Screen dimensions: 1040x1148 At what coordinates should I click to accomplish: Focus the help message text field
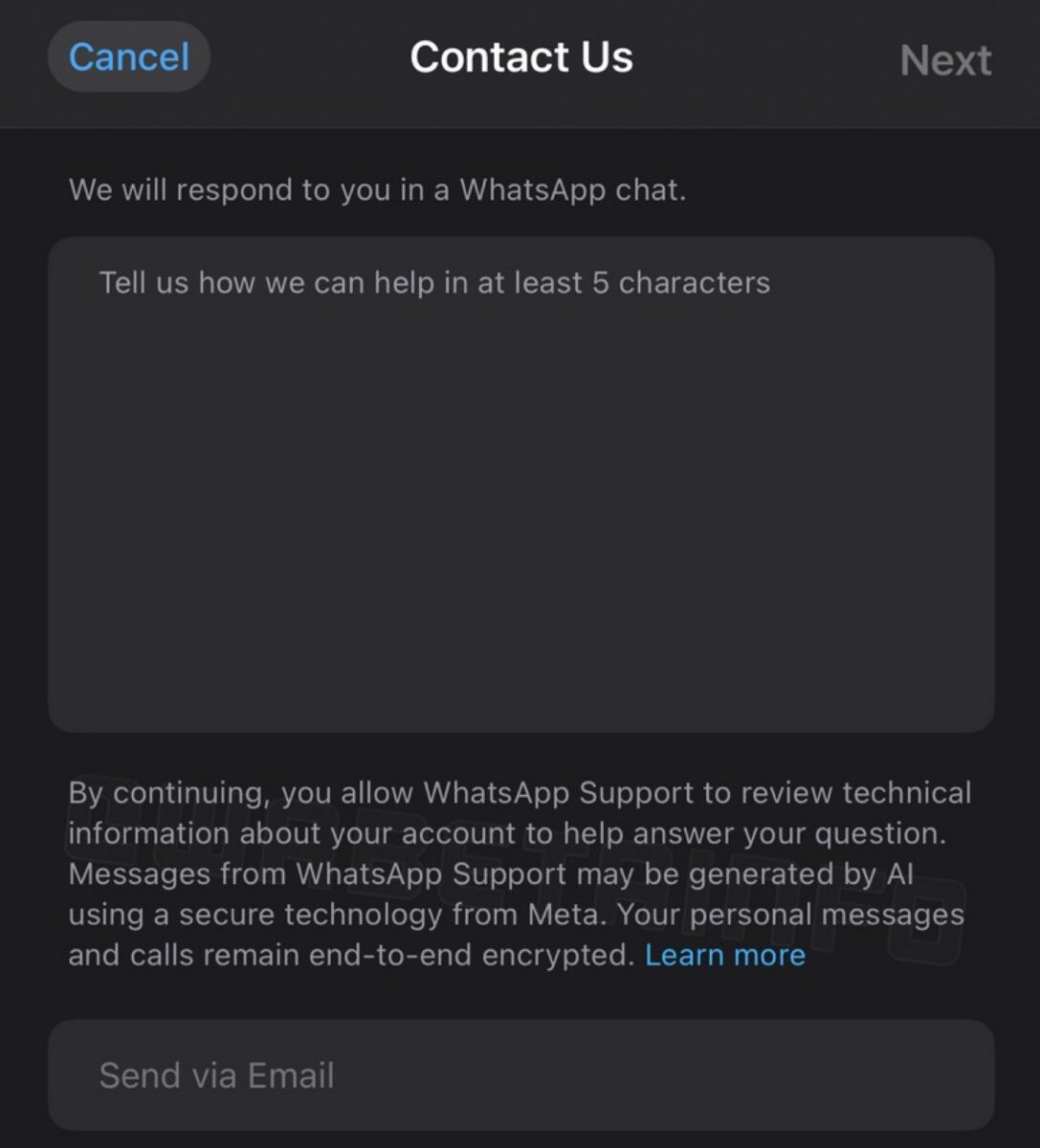[x=520, y=483]
